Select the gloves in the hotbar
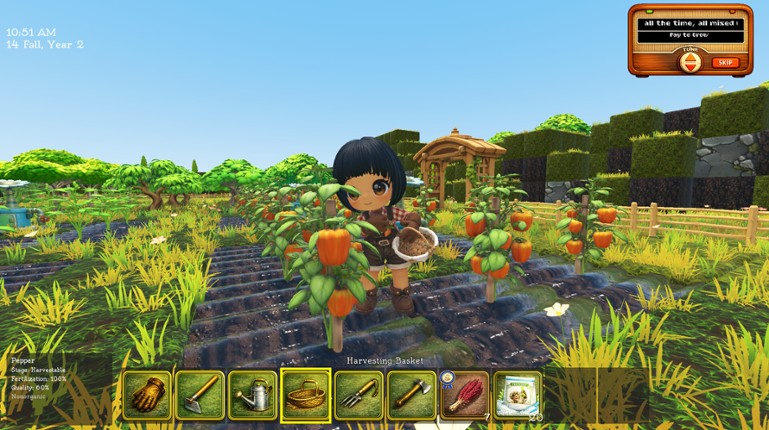Viewport: 769px width, 430px height. pos(147,395)
